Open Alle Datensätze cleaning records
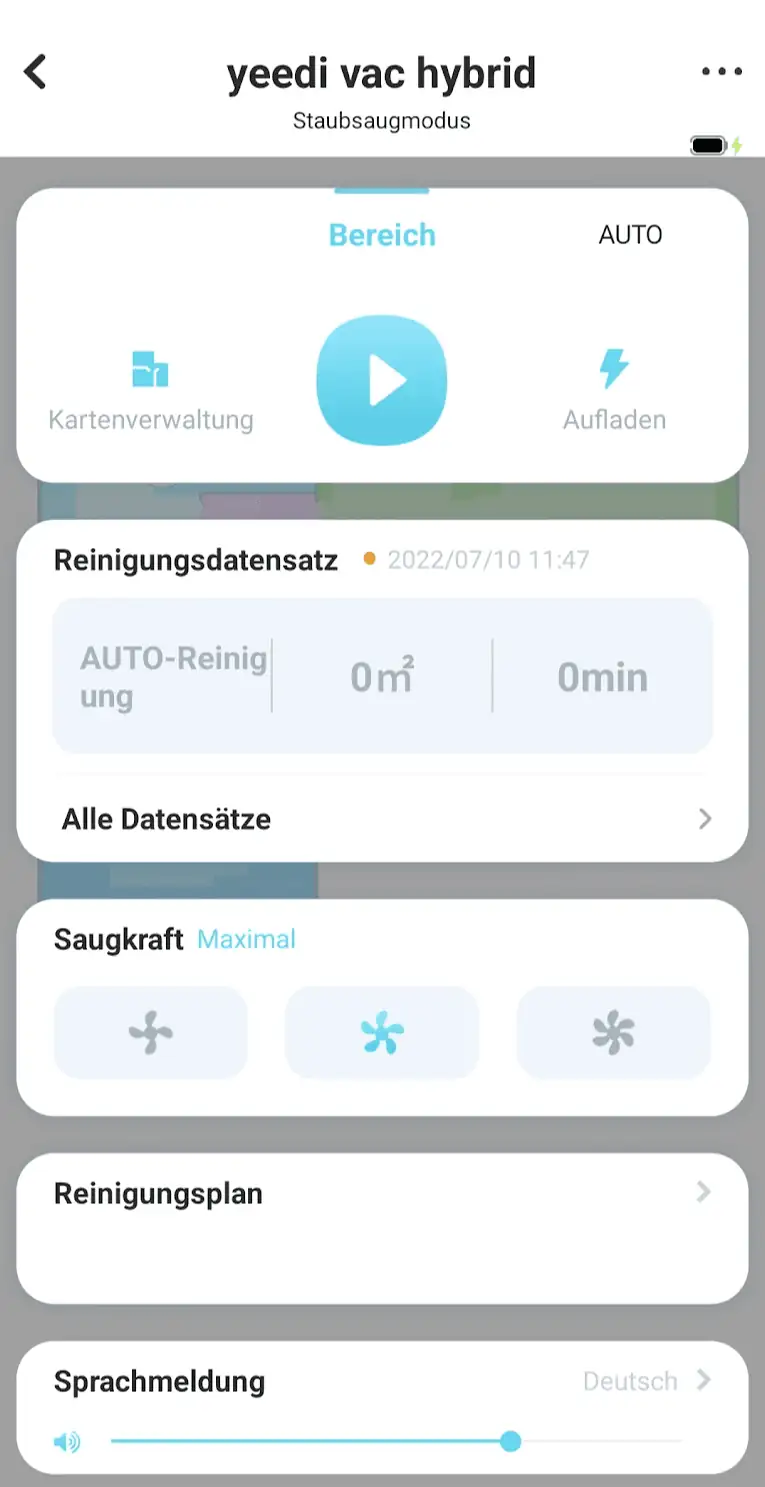Screen dimensions: 765x1487 point(382,819)
